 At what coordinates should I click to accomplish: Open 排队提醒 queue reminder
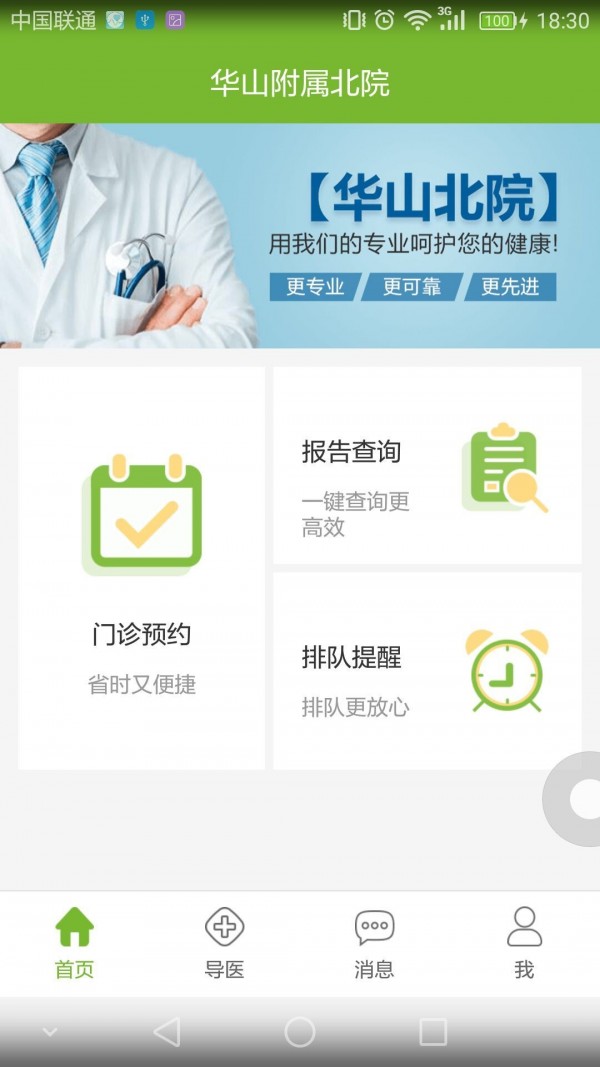(x=427, y=671)
